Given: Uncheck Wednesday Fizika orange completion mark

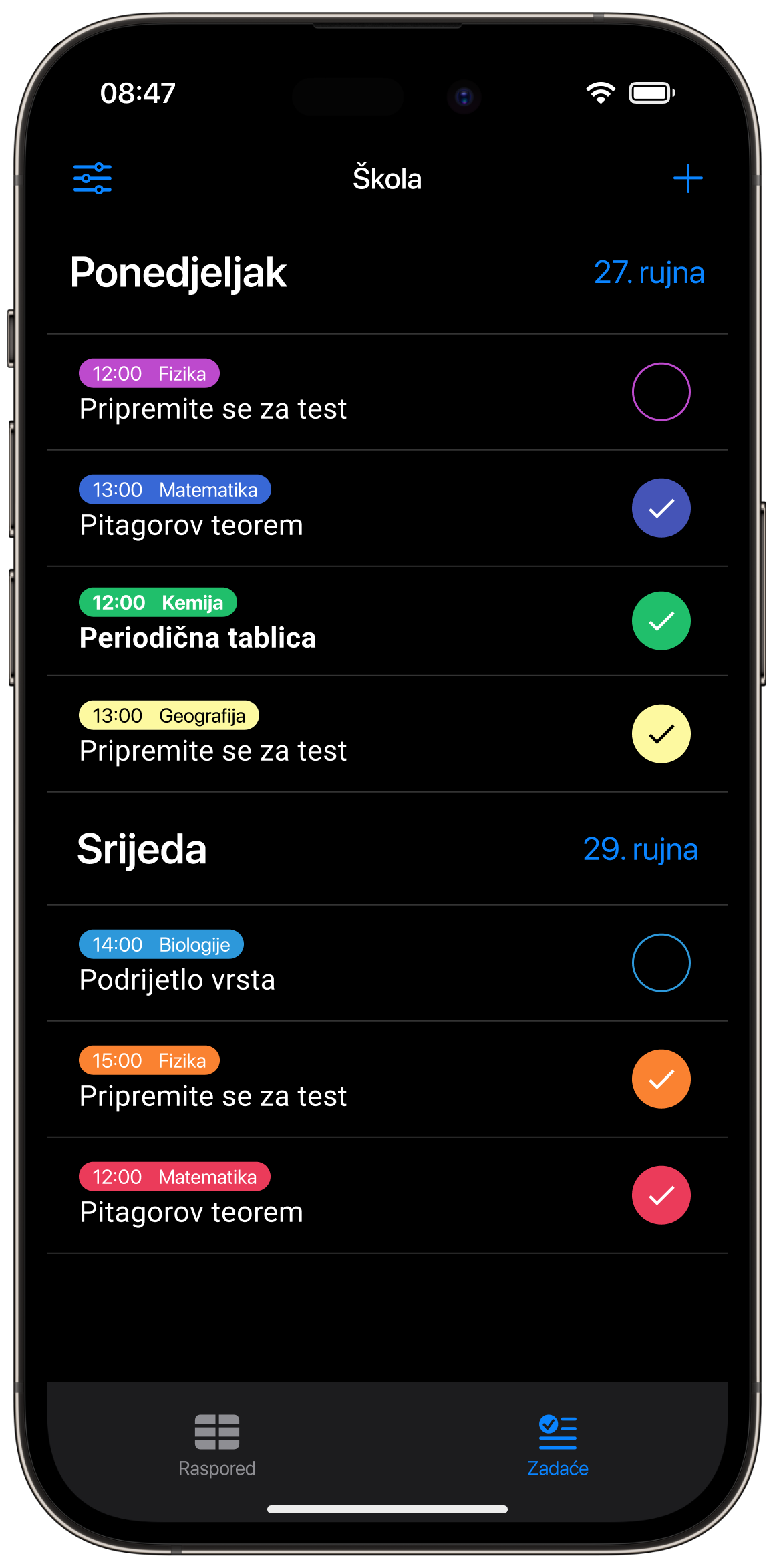Looking at the screenshot, I should (661, 1079).
